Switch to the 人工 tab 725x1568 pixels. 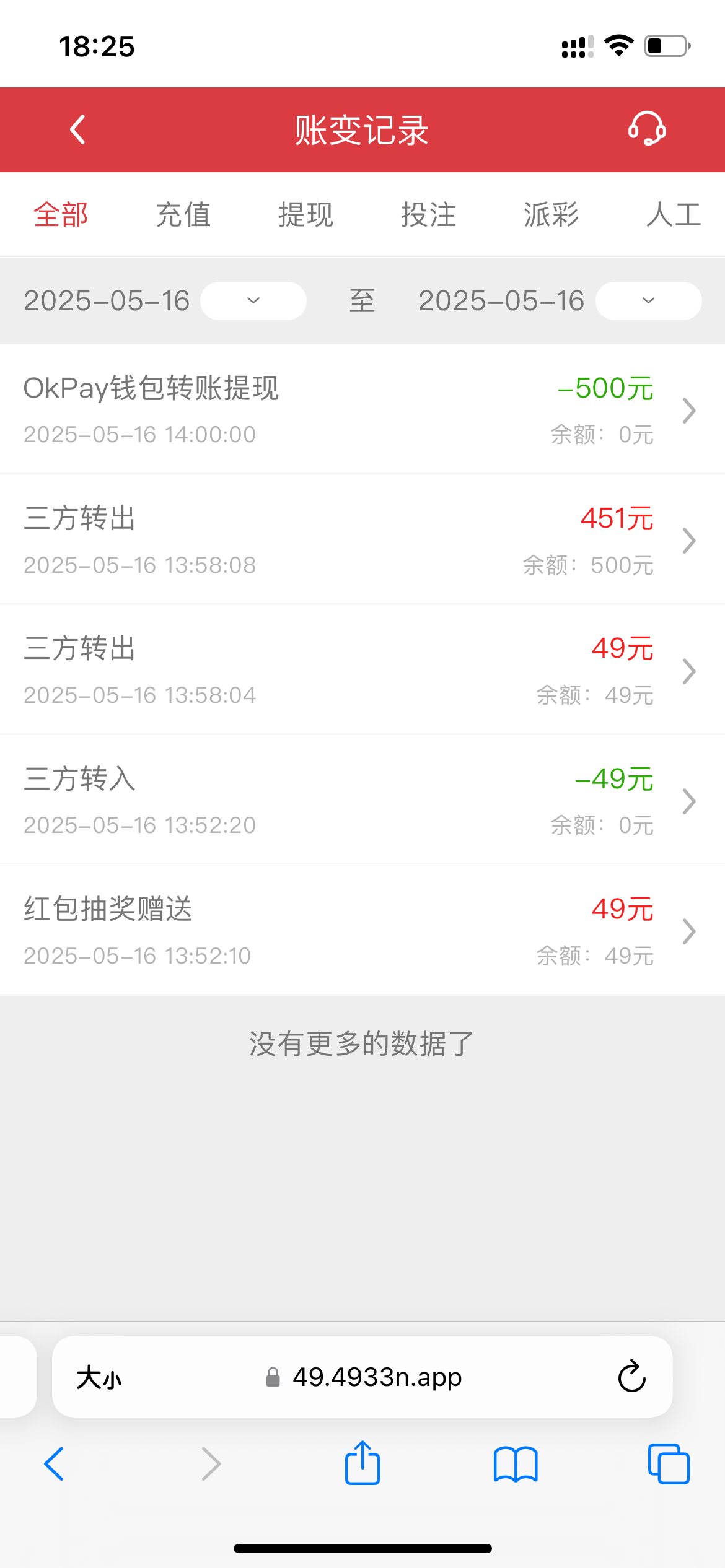point(673,215)
